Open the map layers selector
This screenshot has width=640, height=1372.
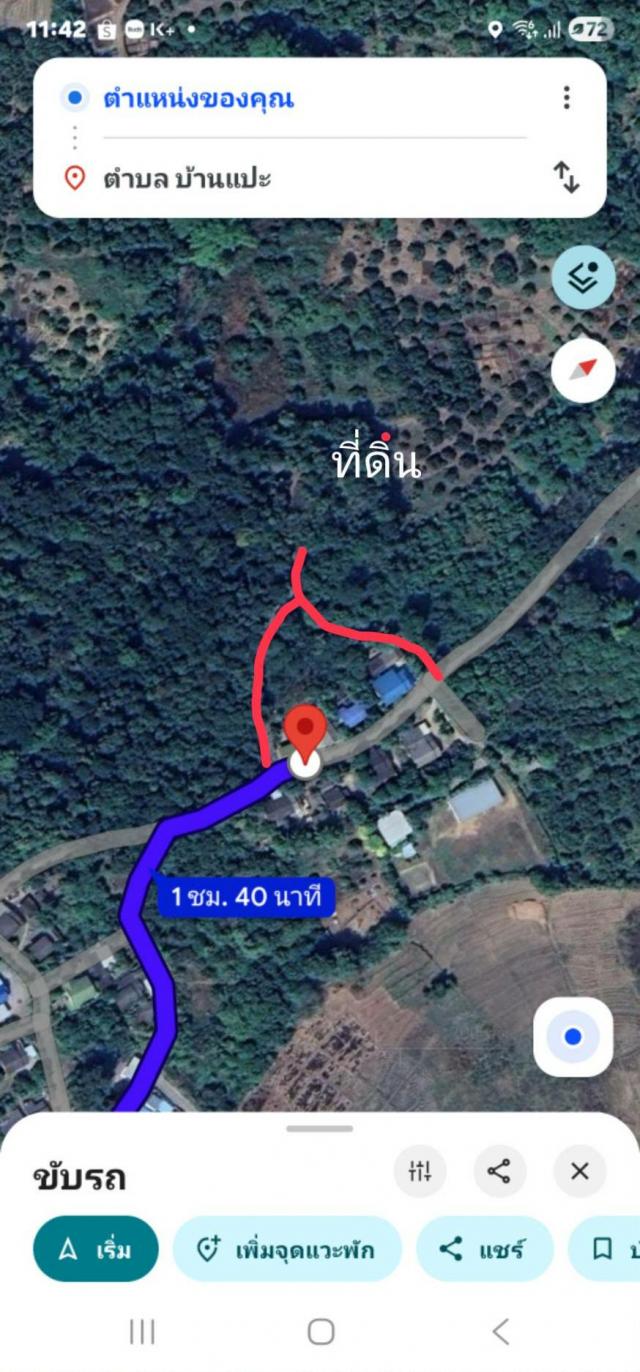[x=583, y=278]
